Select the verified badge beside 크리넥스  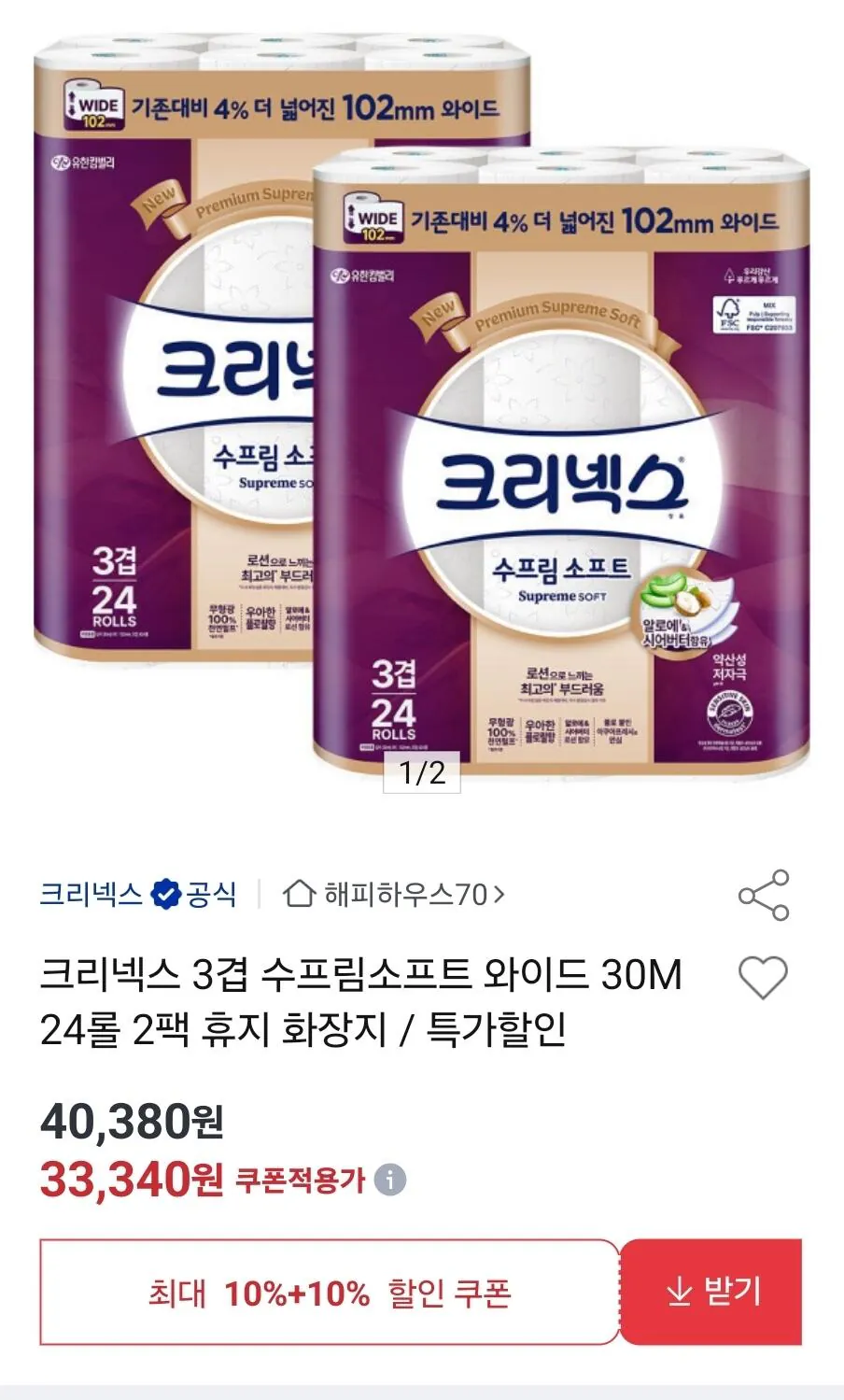coord(164,894)
